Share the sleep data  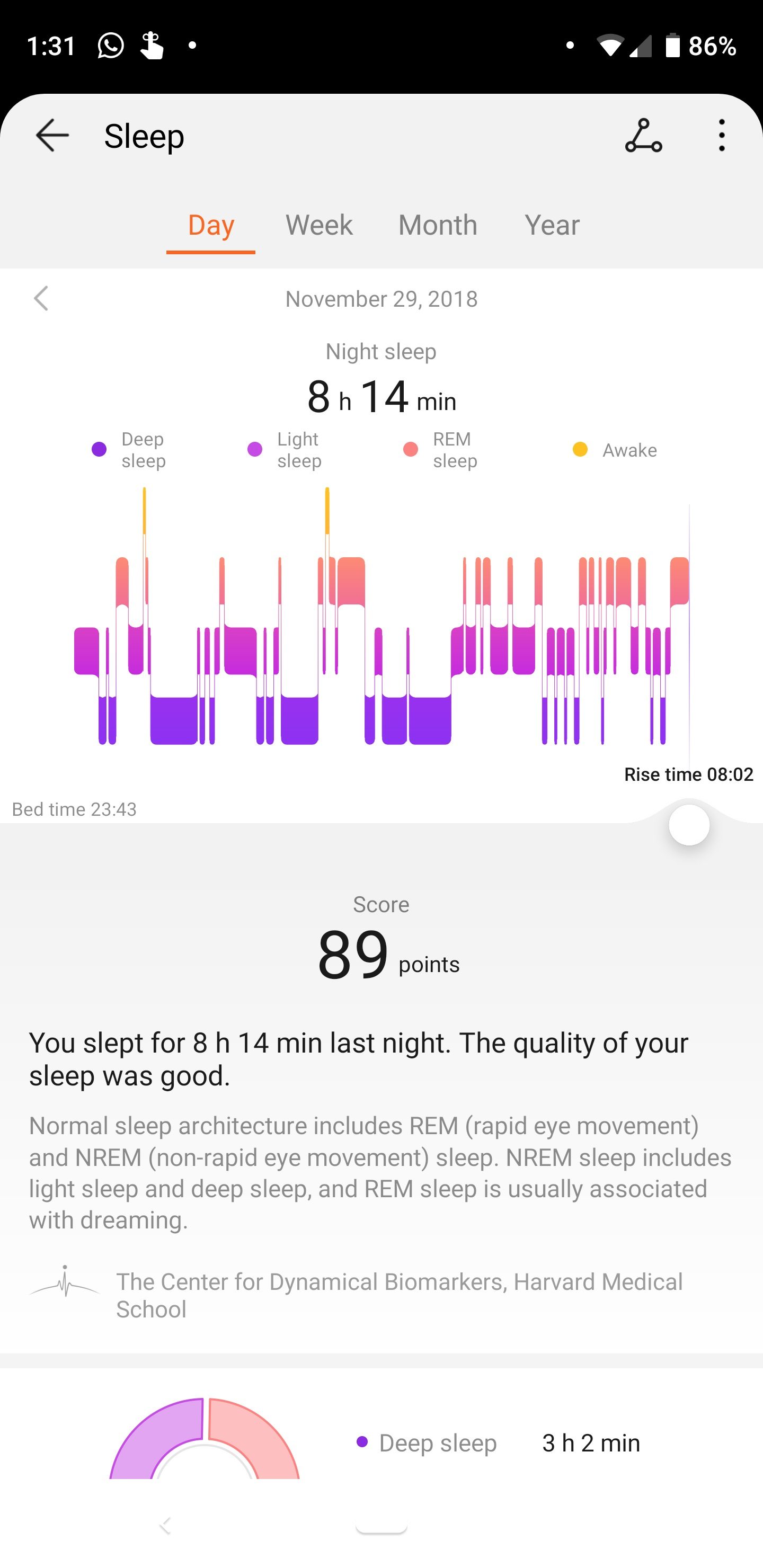coord(643,135)
